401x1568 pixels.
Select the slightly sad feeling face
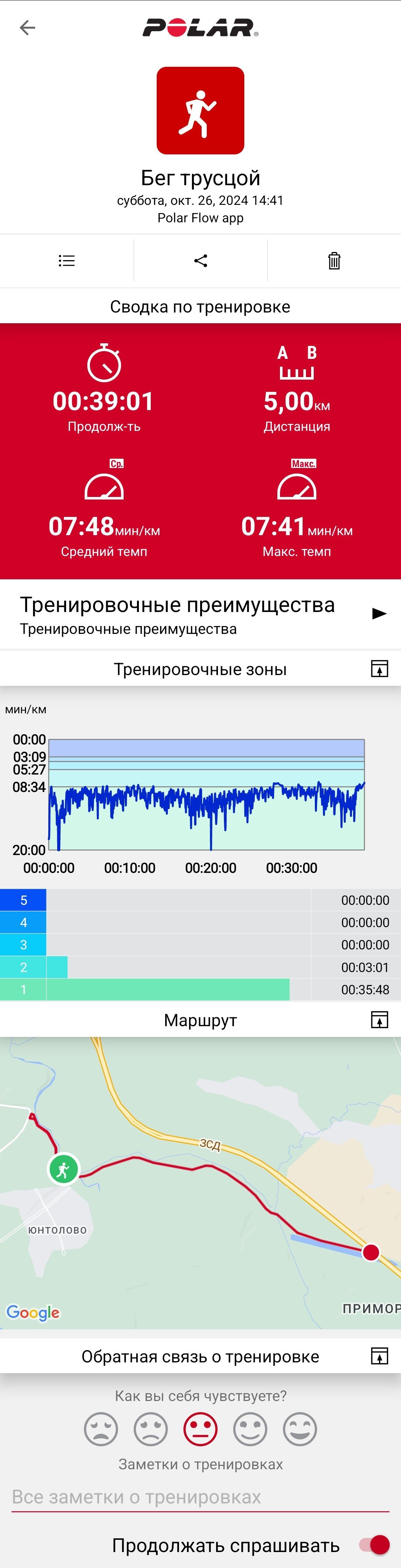coord(150,1428)
